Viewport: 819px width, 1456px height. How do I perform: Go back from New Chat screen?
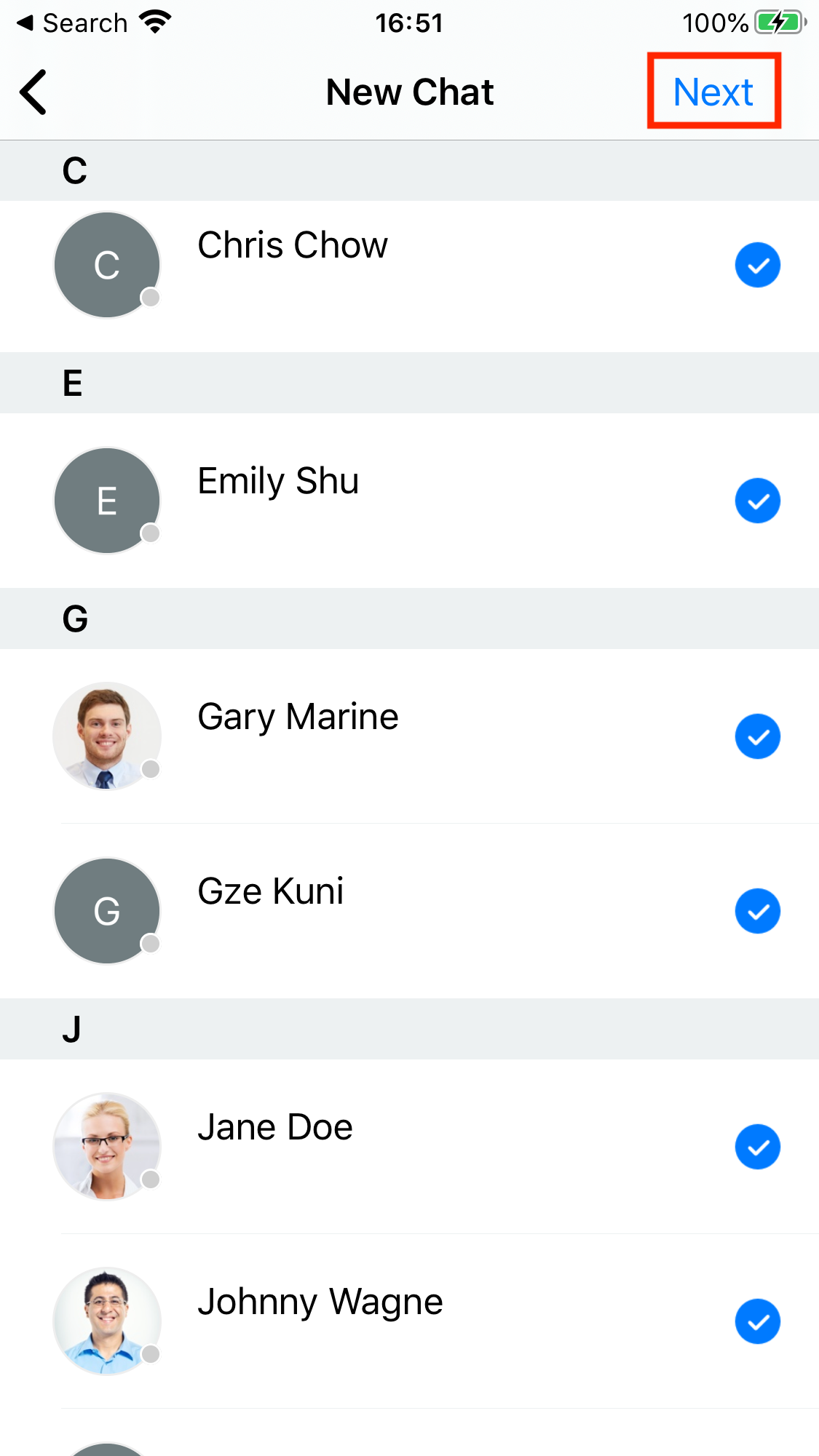point(33,92)
